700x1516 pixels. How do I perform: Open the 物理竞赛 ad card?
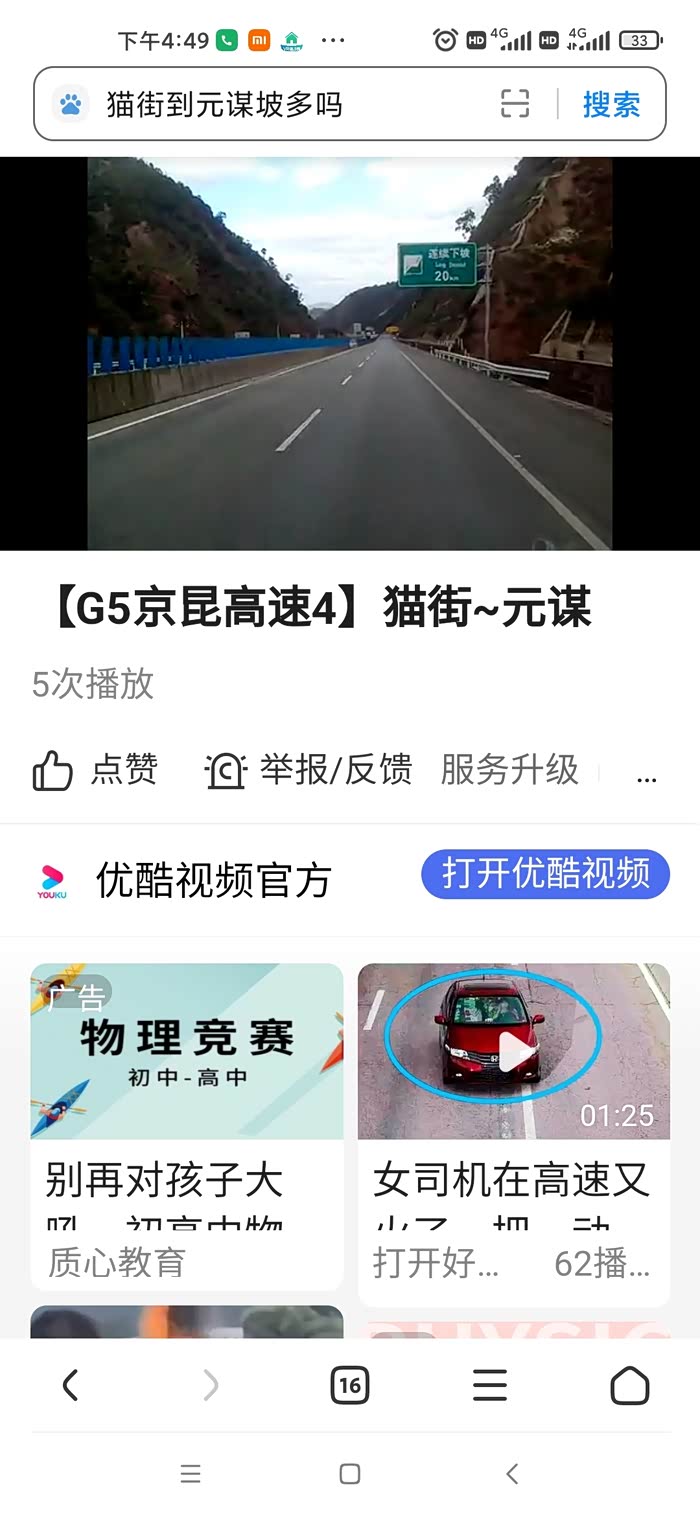pos(187,1052)
